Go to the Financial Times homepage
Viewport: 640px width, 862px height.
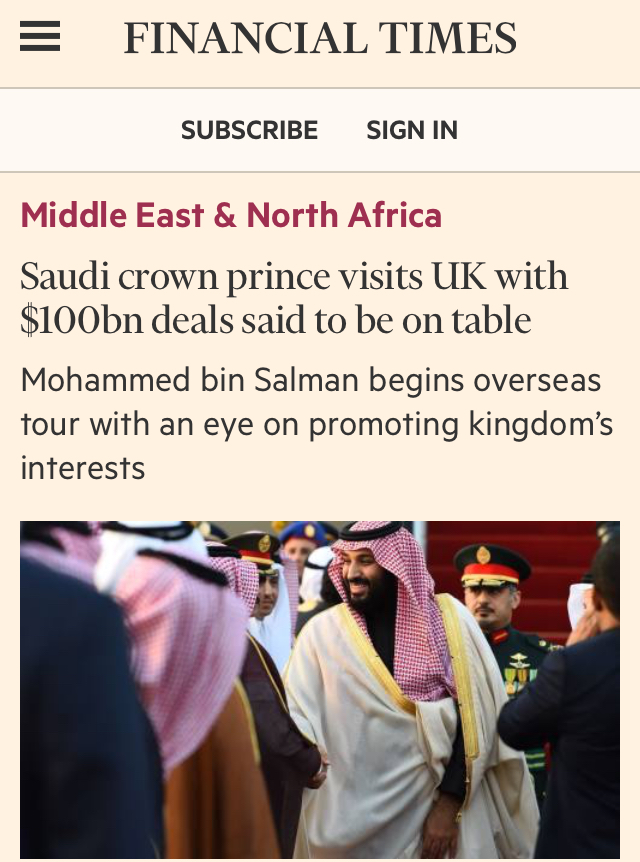pyautogui.click(x=320, y=39)
